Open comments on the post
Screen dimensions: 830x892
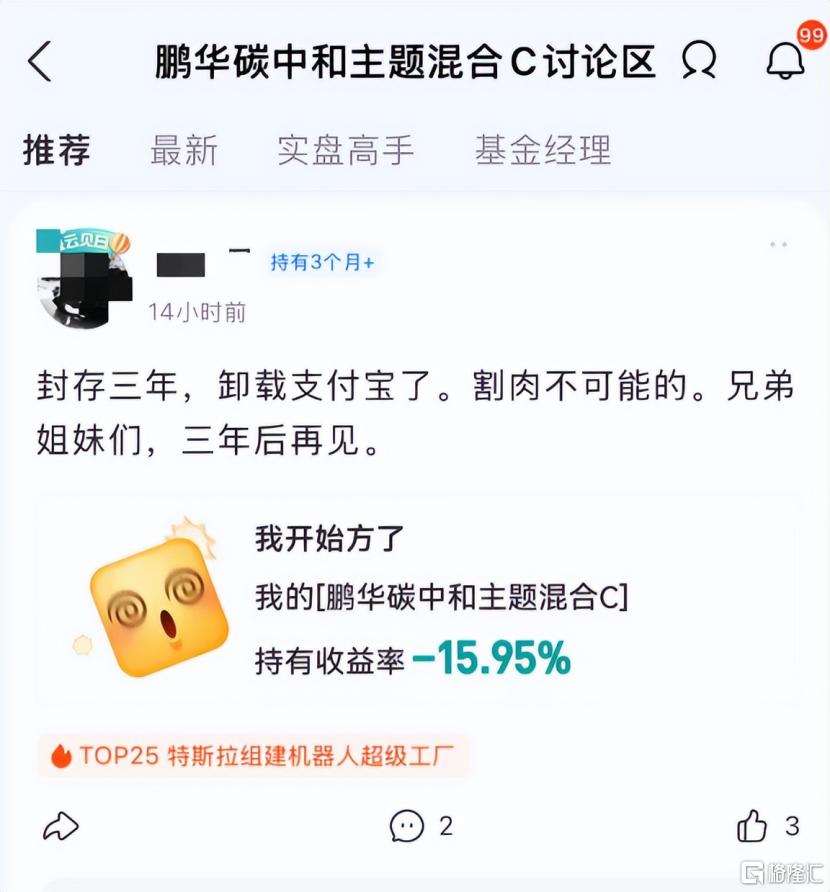421,826
